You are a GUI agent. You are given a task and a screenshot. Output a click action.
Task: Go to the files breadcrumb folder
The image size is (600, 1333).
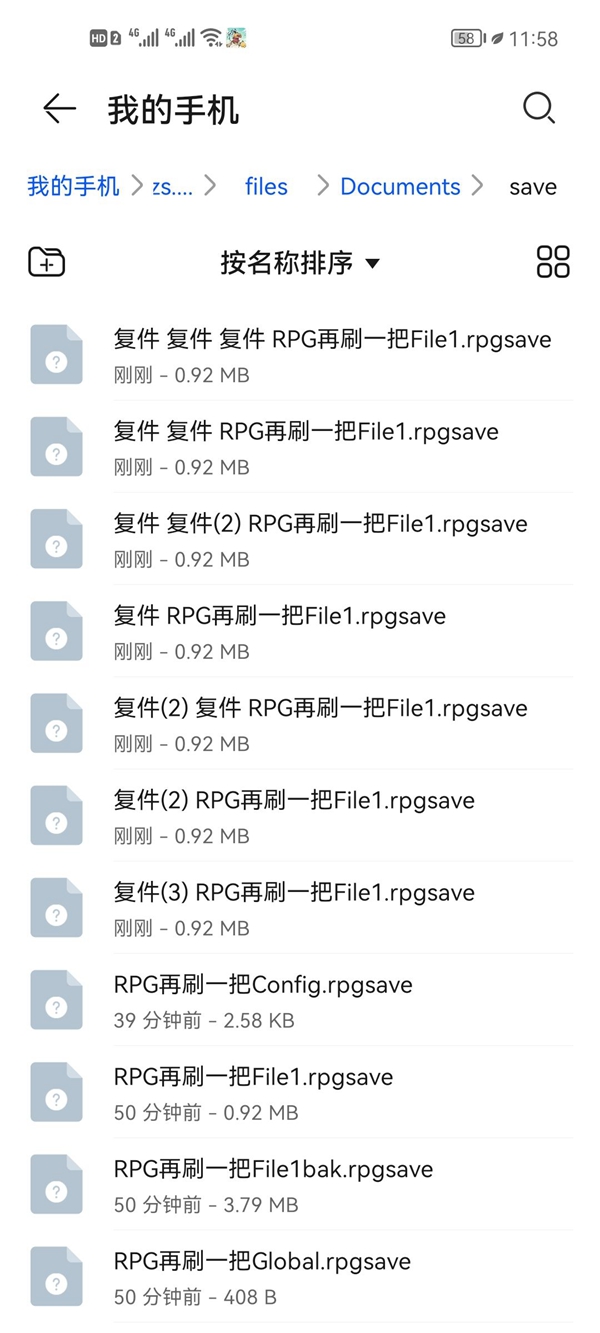coord(266,186)
